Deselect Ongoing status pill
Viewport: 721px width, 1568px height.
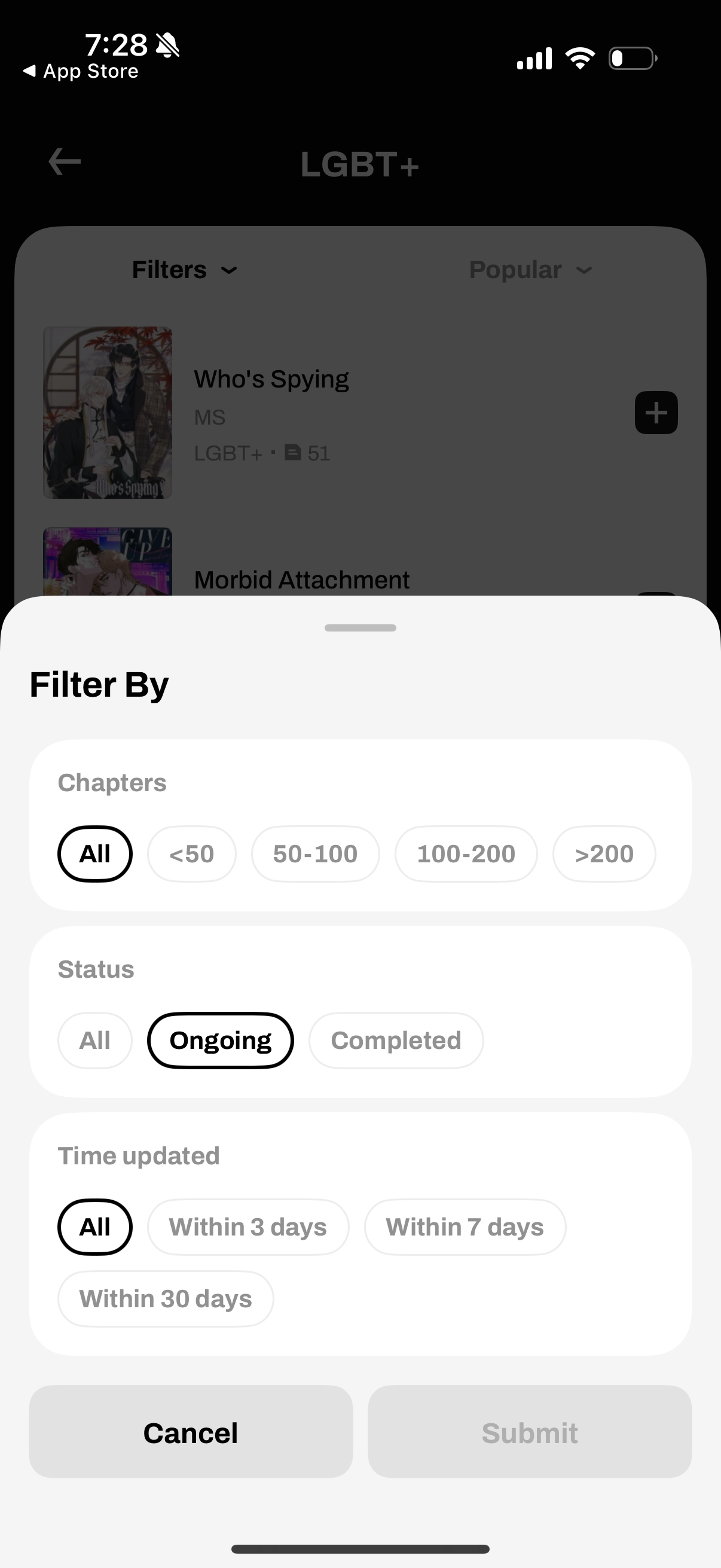[221, 1041]
